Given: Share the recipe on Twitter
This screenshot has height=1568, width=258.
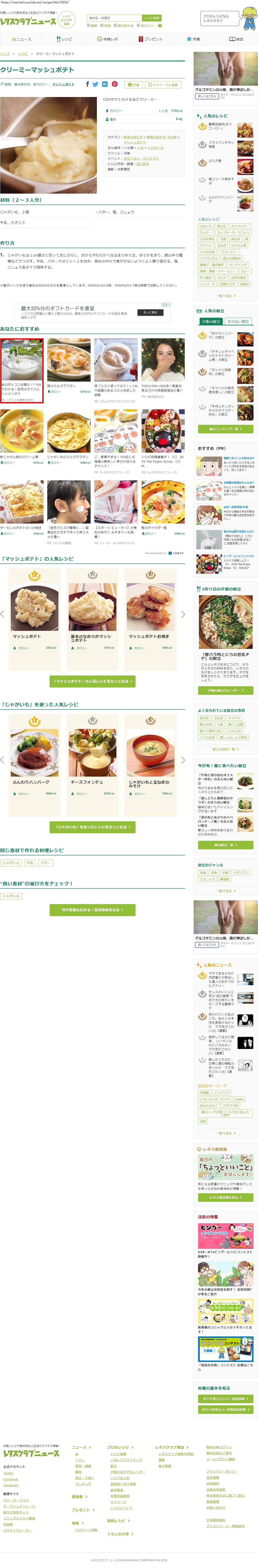Looking at the screenshot, I should tap(96, 85).
